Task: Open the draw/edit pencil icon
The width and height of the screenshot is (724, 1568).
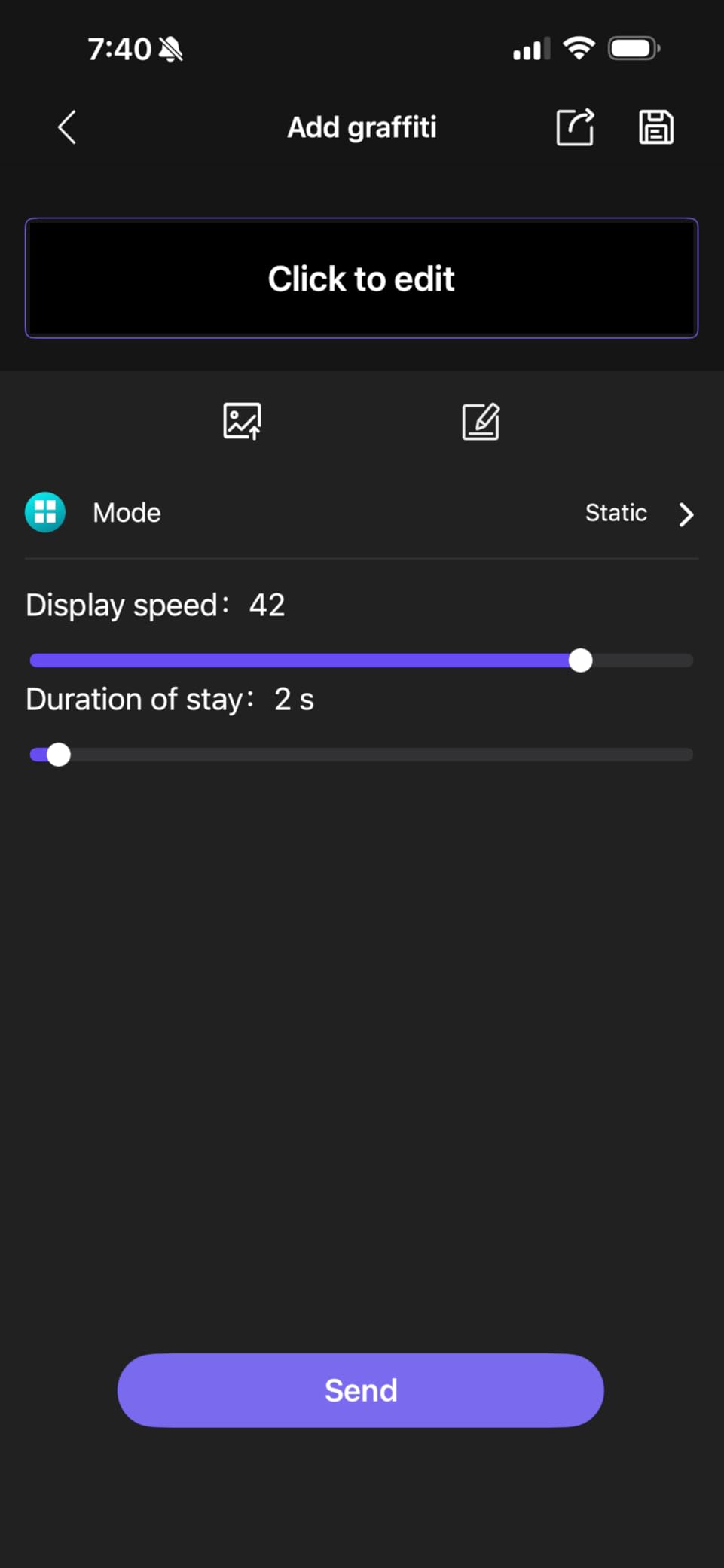Action: tap(481, 421)
